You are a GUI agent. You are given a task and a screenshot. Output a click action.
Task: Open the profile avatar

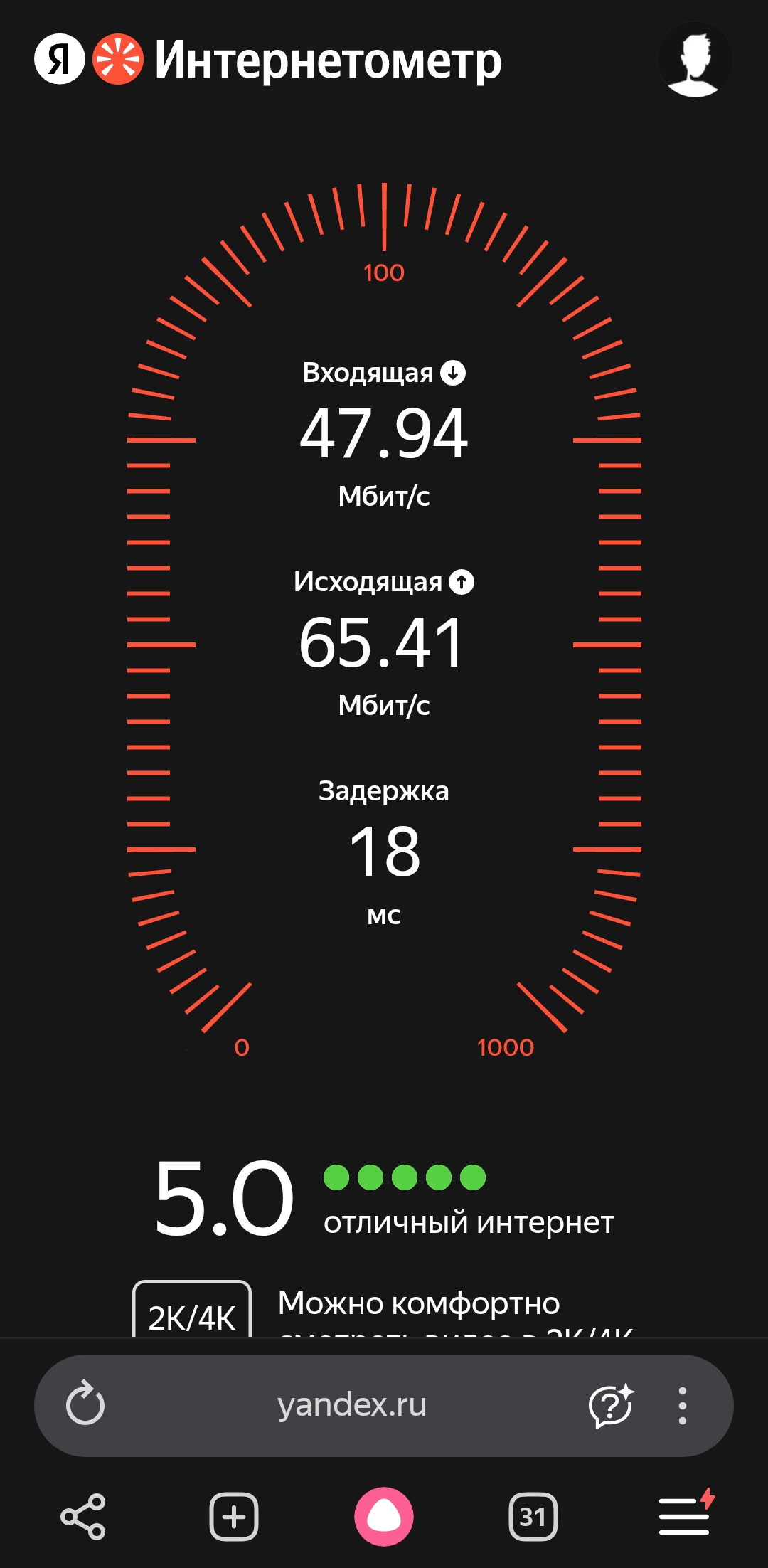tap(695, 60)
